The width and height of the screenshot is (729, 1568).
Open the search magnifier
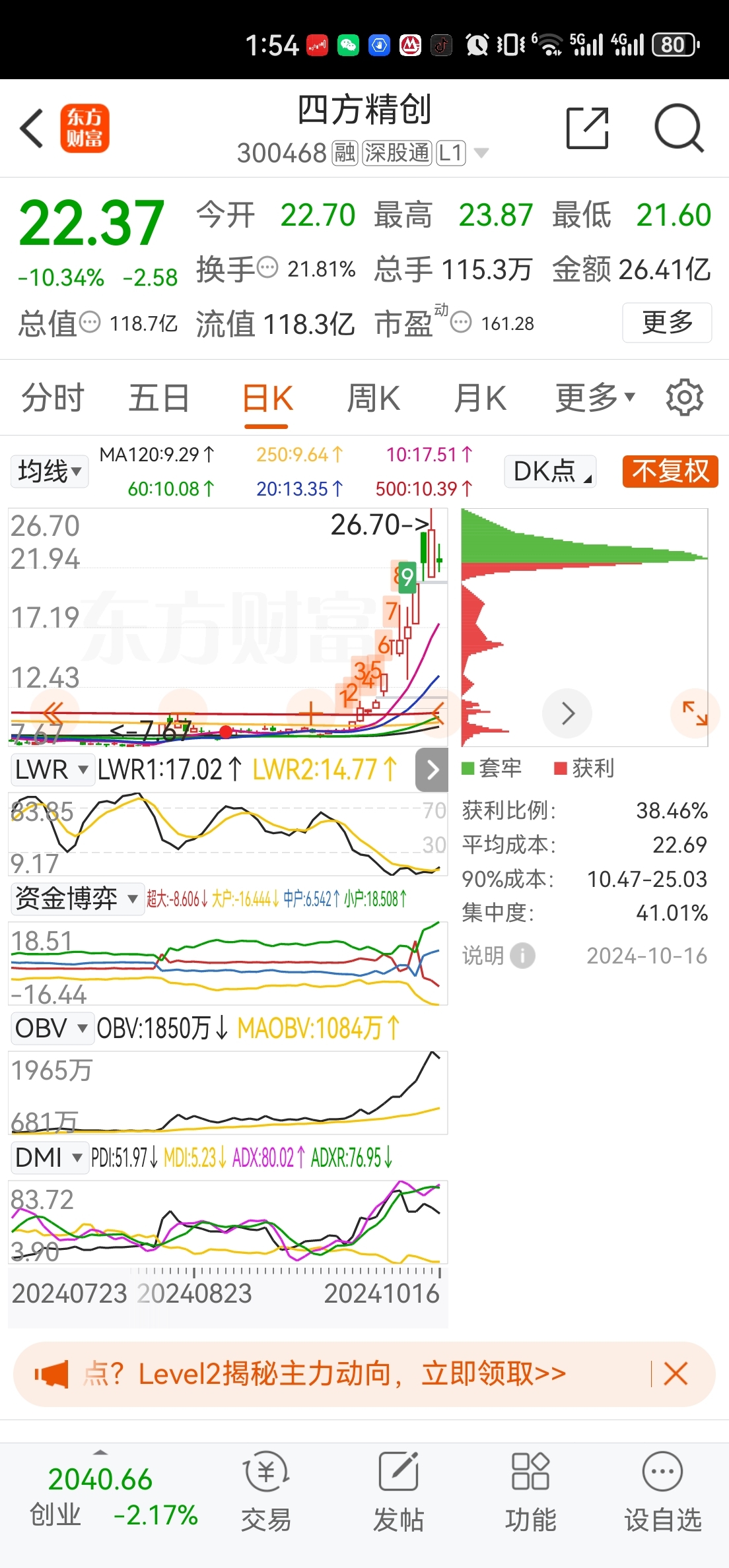pos(679,128)
